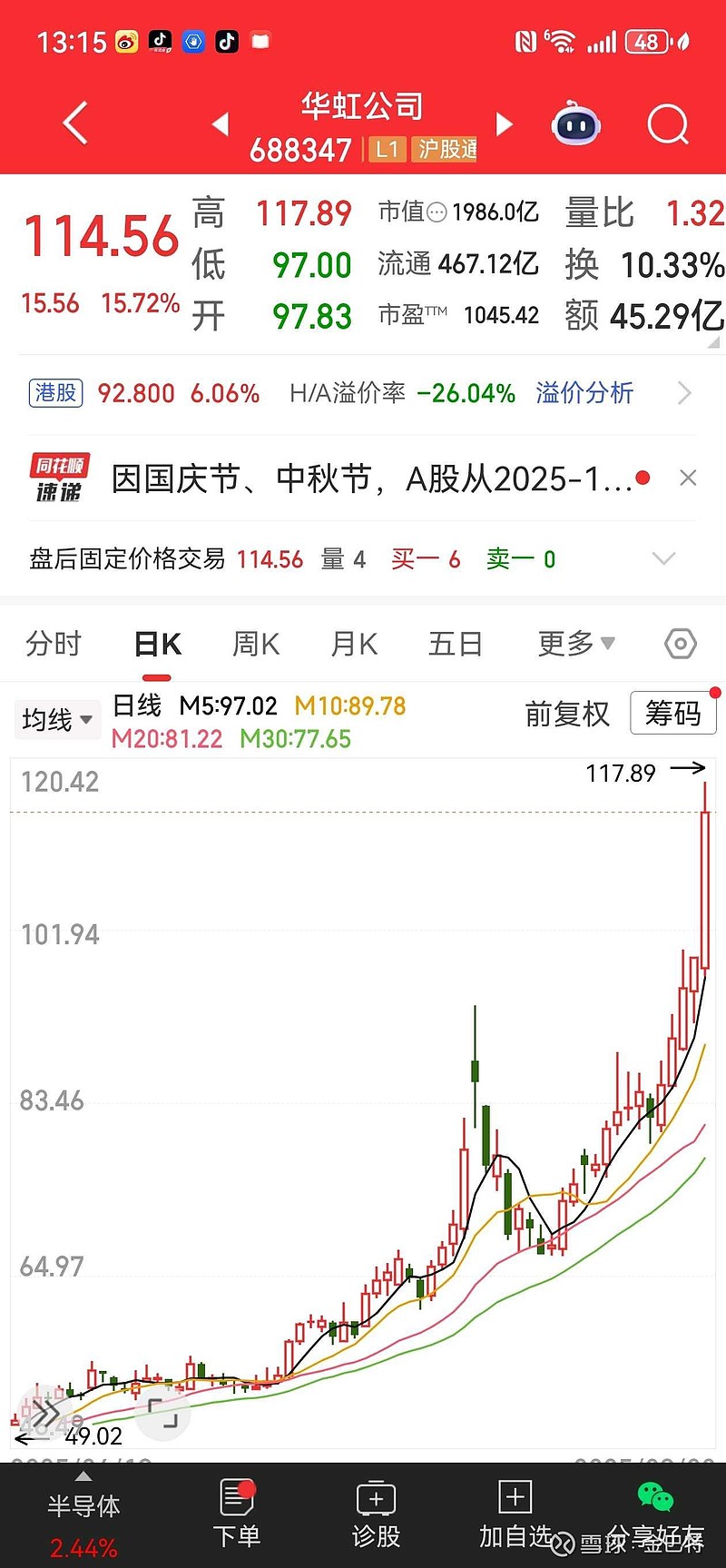
Task: Open chart settings hexagon icon
Action: click(x=681, y=644)
